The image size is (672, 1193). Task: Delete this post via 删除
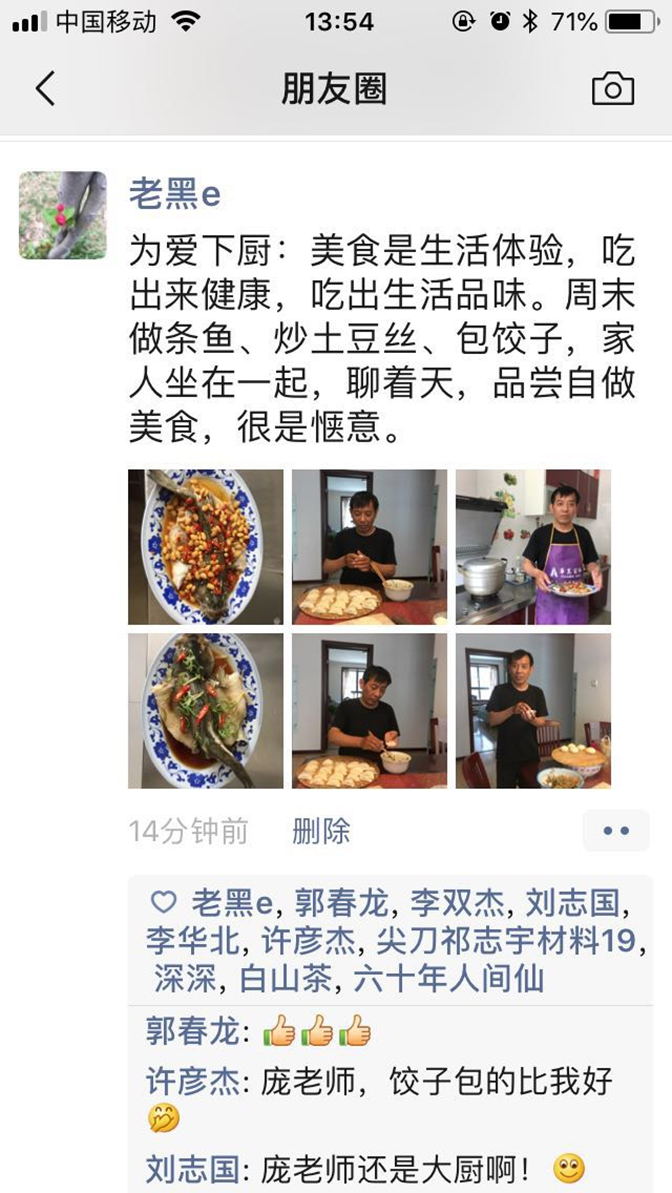coord(321,831)
